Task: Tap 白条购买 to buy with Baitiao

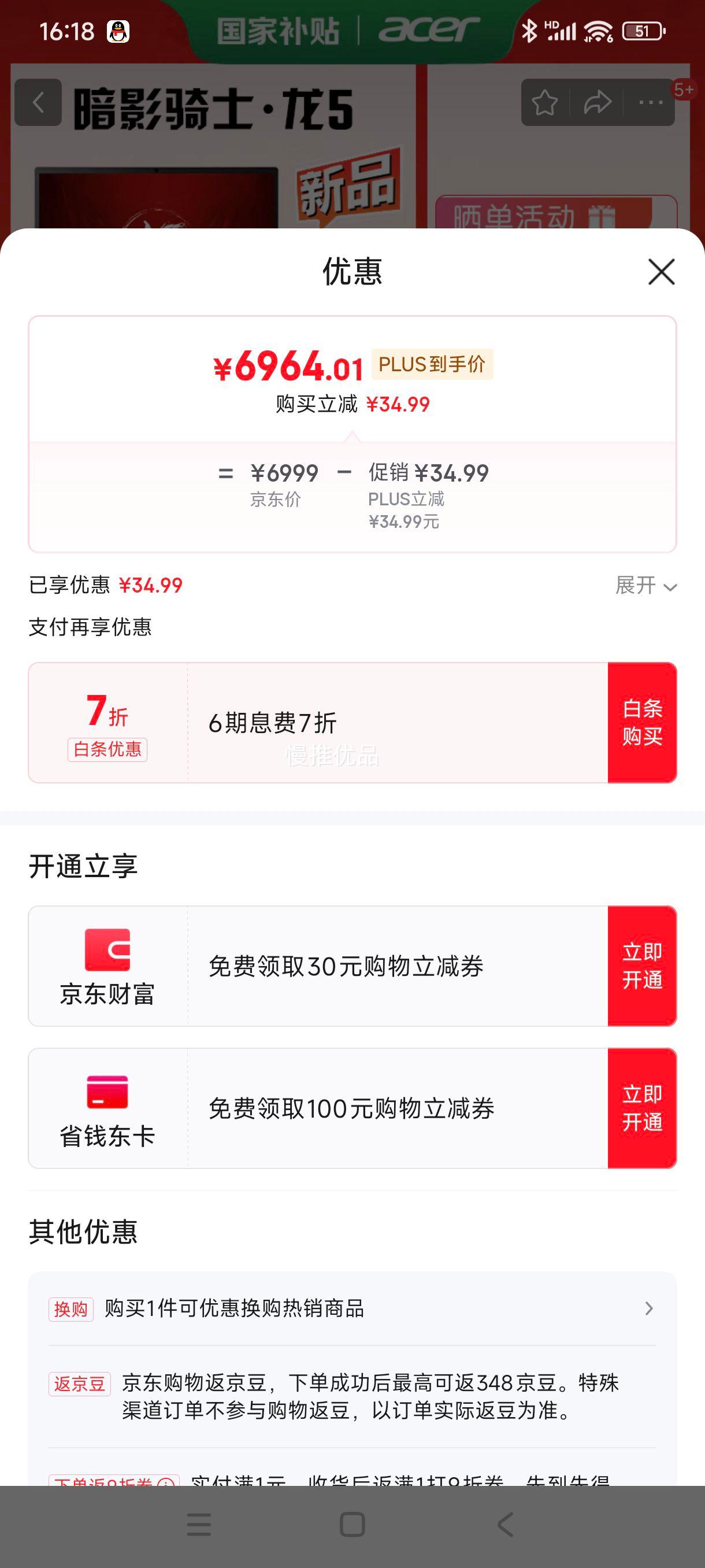Action: click(642, 723)
